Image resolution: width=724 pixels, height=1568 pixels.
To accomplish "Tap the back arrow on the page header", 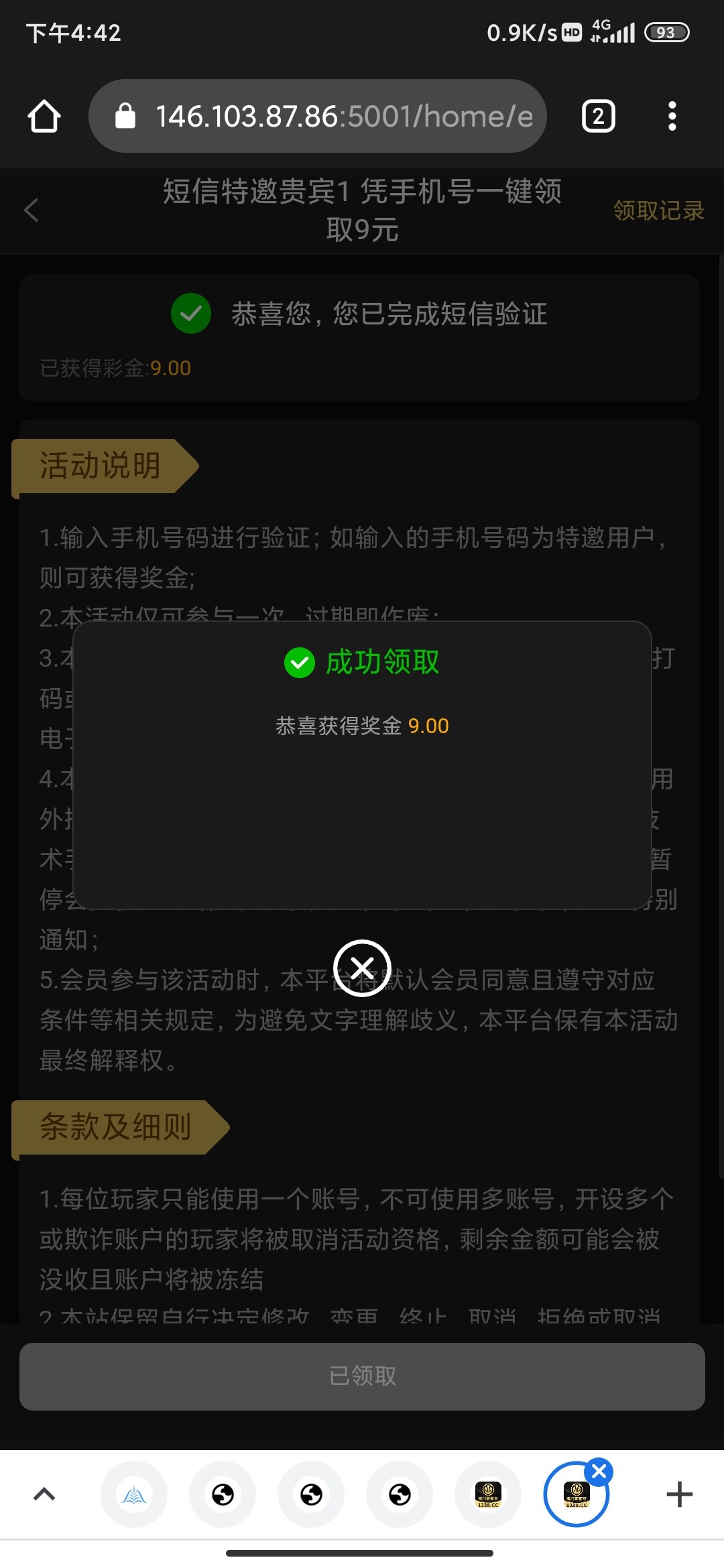I will 30,210.
